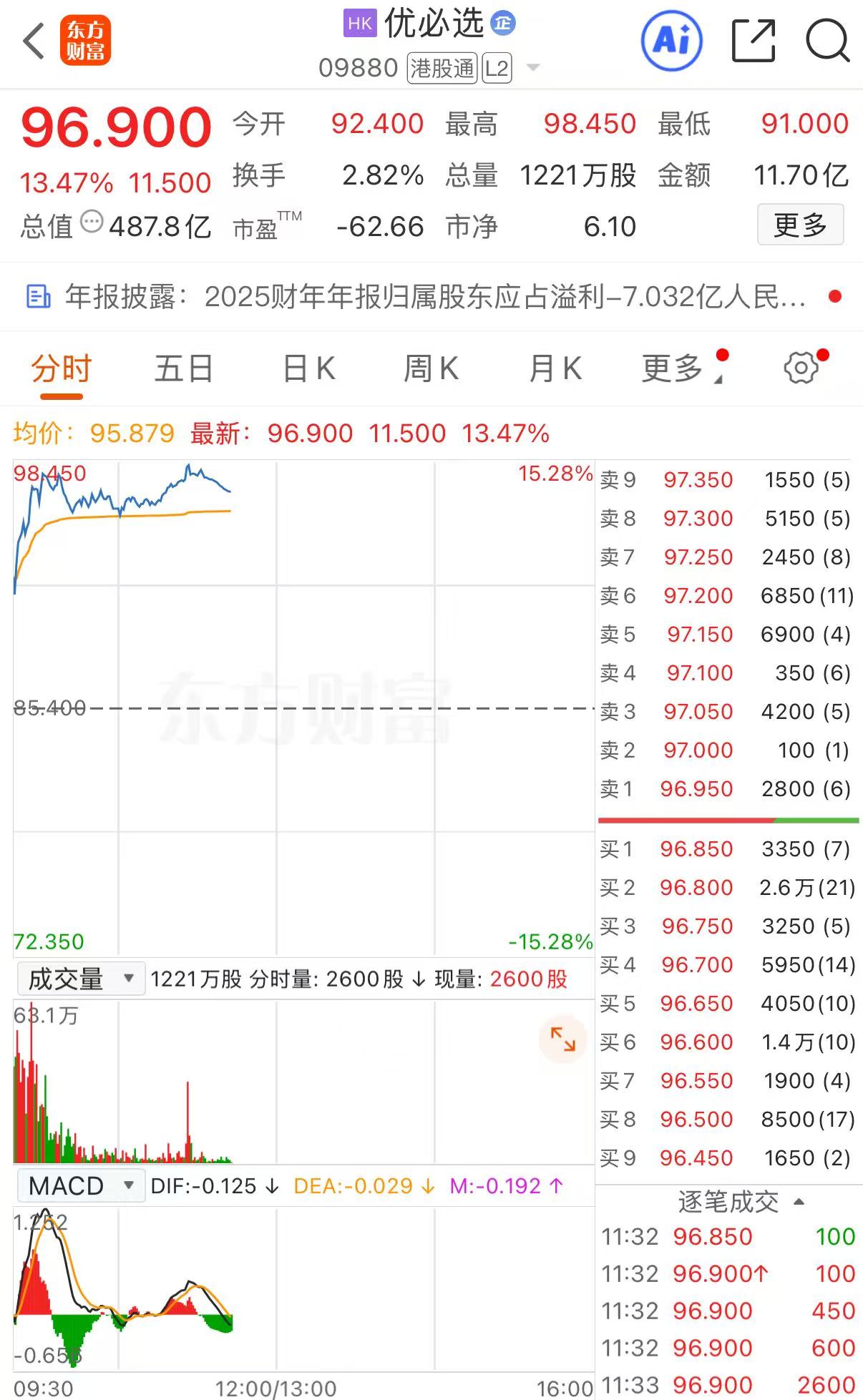Share this stock page
Viewport: 863px width, 1400px height.
pyautogui.click(x=754, y=41)
